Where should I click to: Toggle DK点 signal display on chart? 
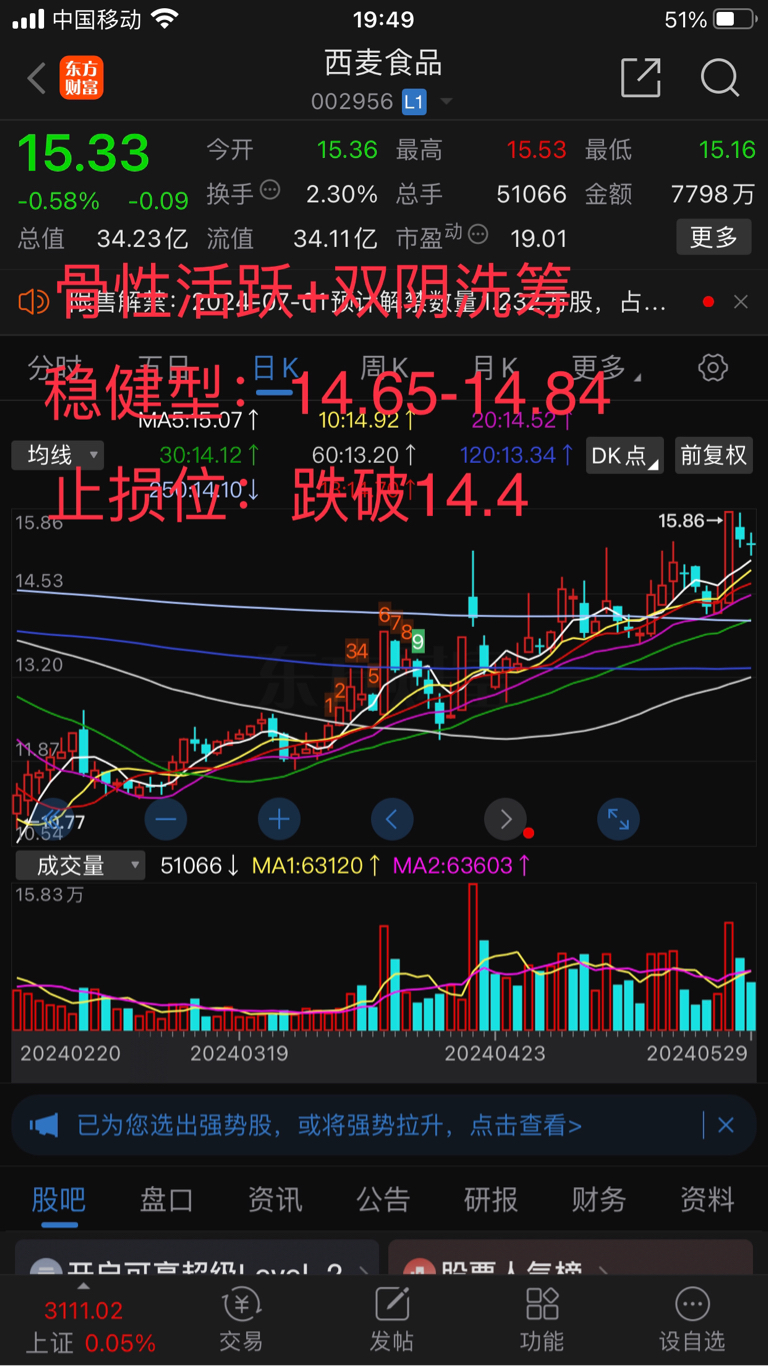(624, 455)
